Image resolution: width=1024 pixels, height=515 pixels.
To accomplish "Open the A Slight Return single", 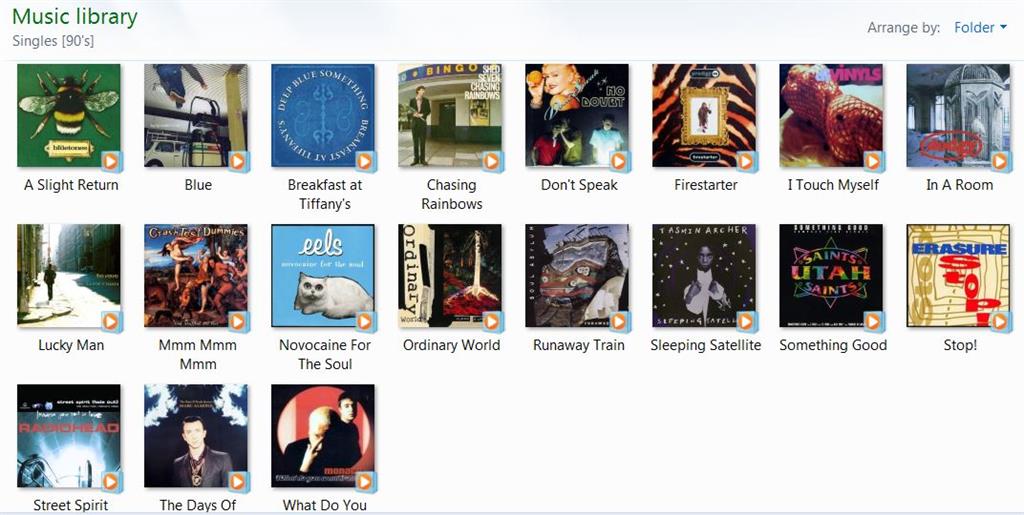I will [x=69, y=116].
